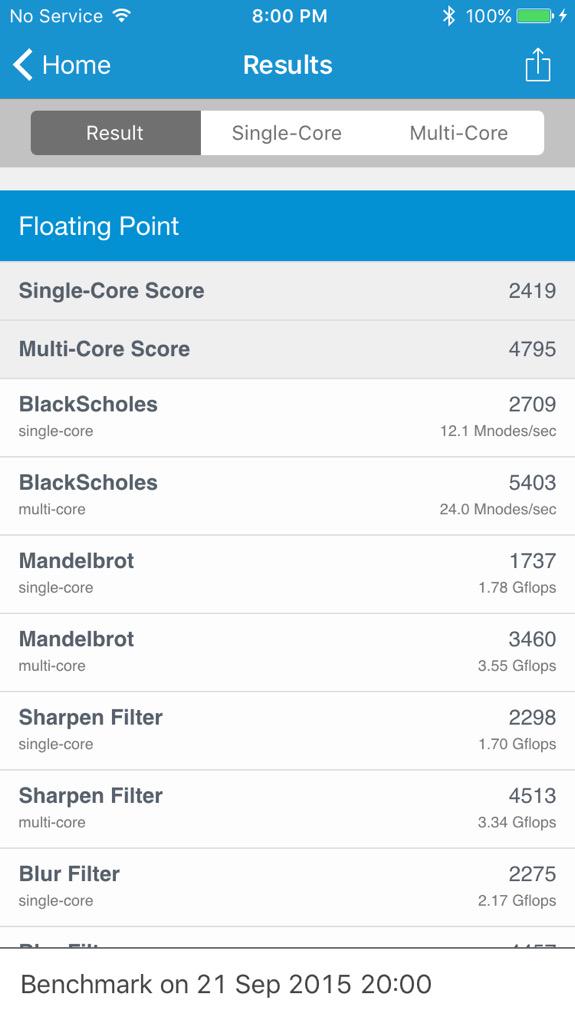
Task: Go back to Home
Action: (62, 65)
